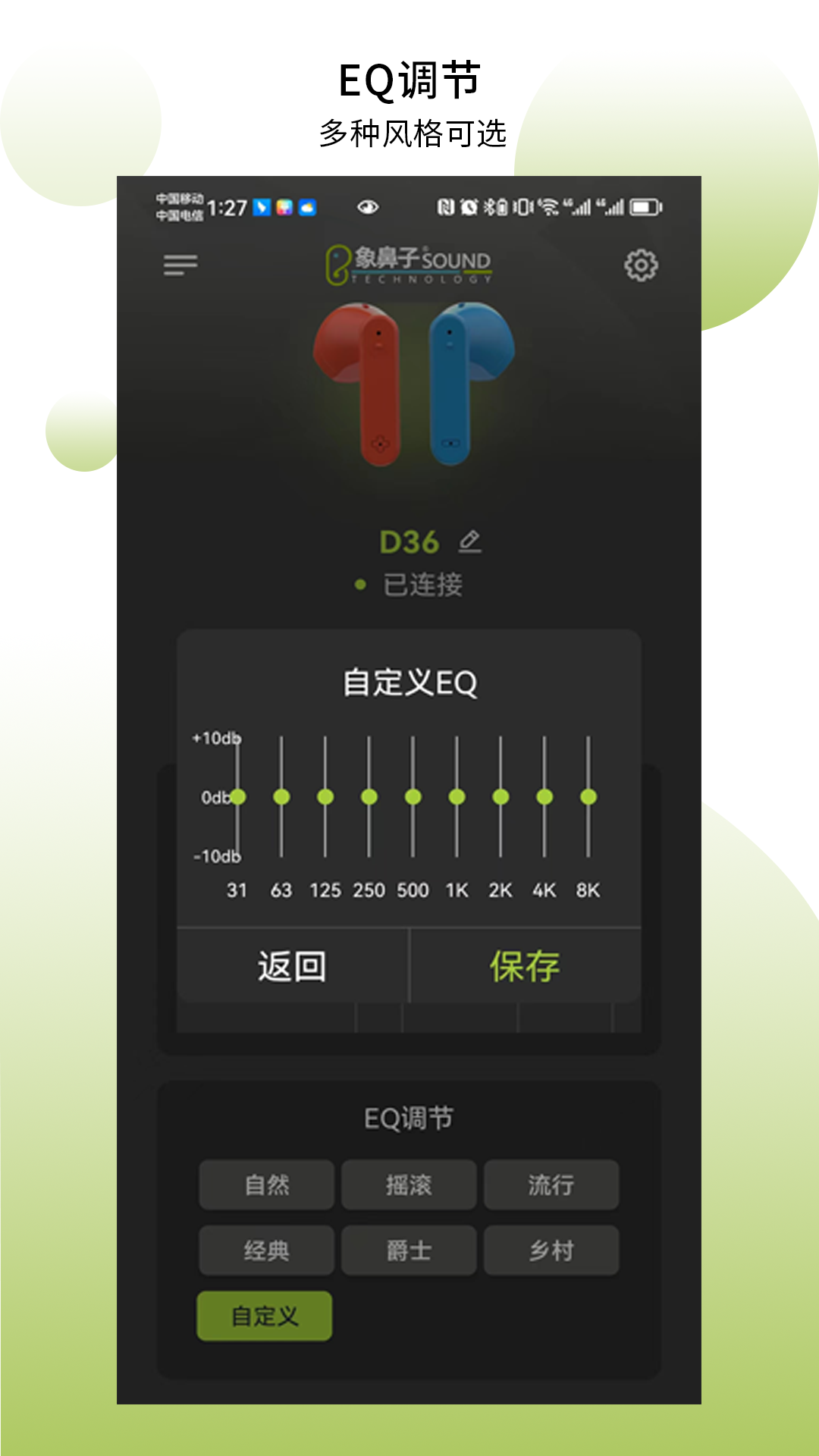This screenshot has height=1456, width=819.
Task: Enable the 摇滚 rock EQ preset
Action: 408,1185
